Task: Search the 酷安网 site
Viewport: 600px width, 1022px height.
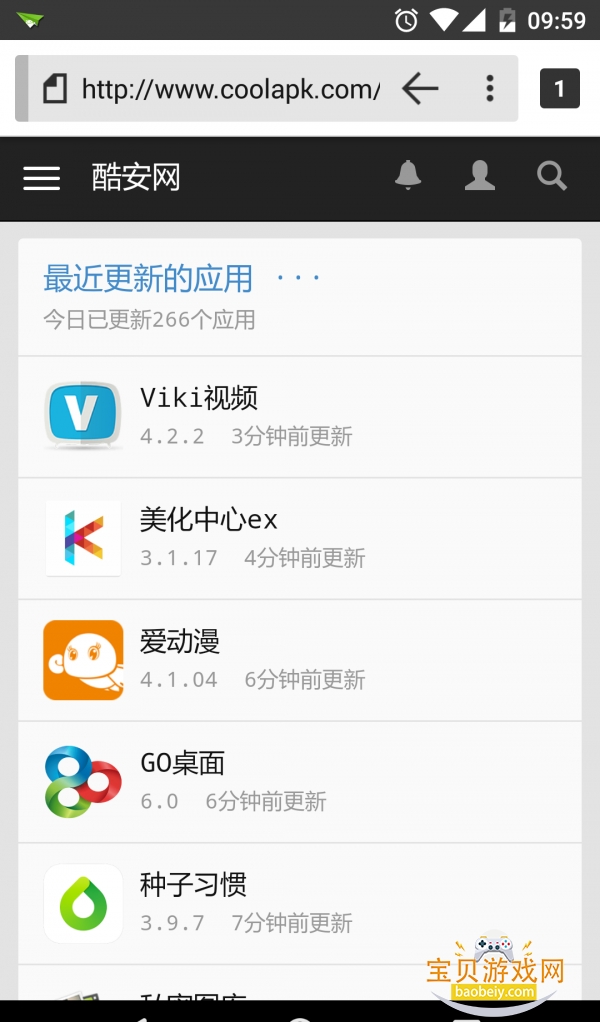Action: pos(552,177)
